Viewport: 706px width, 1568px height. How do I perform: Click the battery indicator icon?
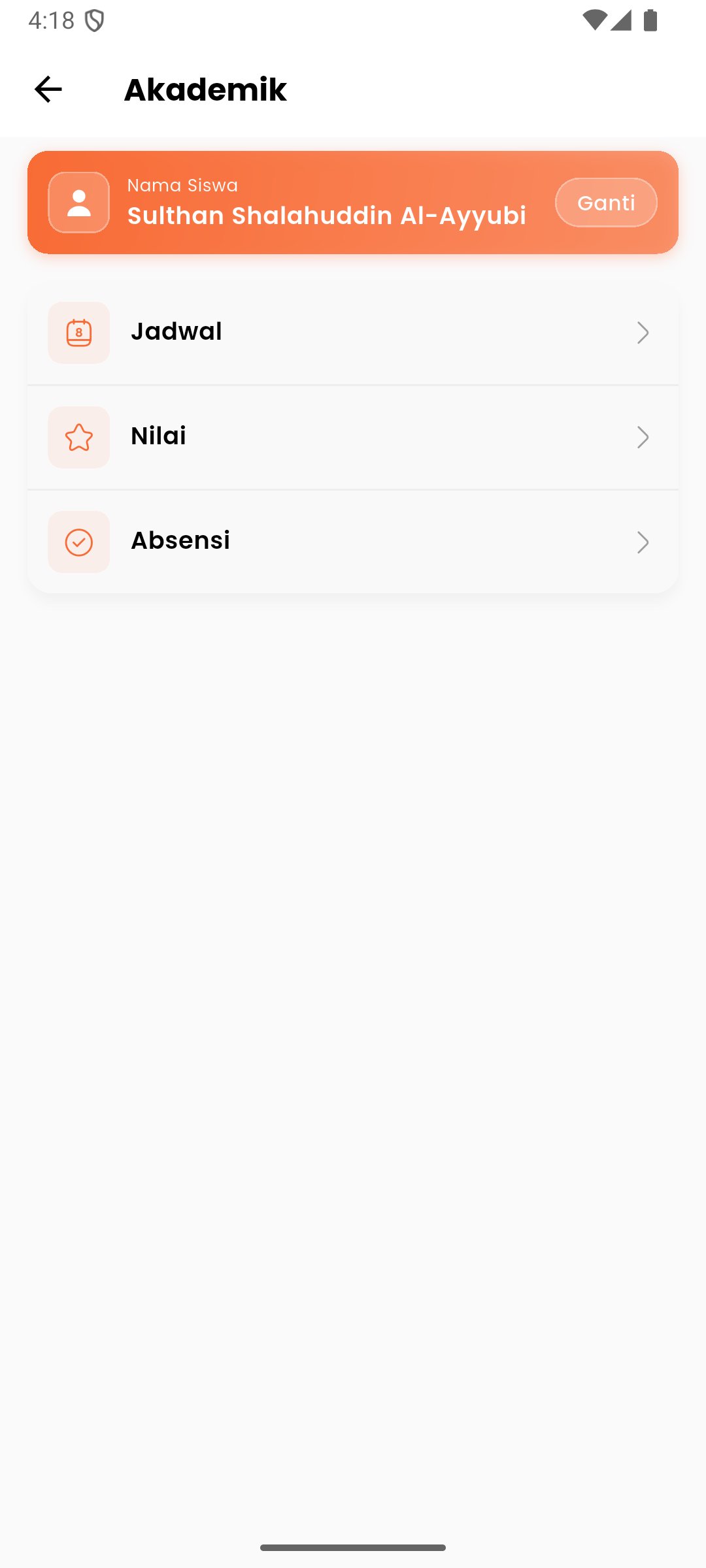tap(650, 22)
